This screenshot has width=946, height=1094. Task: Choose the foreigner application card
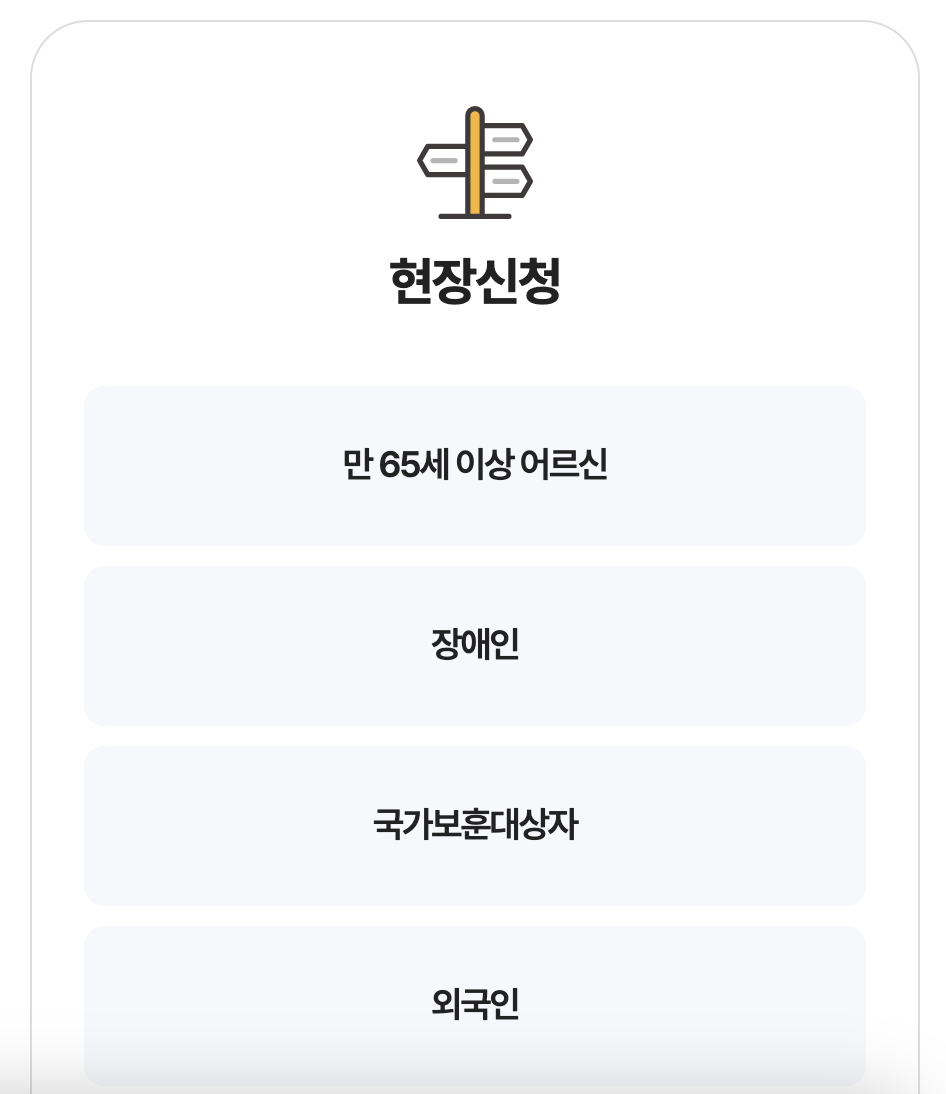click(x=473, y=1005)
